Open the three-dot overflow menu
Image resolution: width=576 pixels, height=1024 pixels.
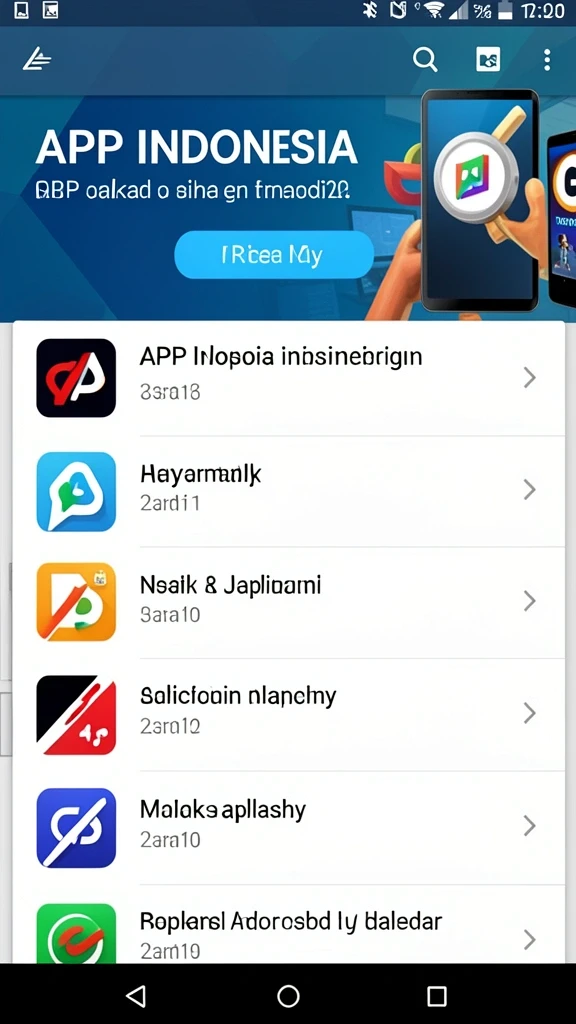click(547, 60)
